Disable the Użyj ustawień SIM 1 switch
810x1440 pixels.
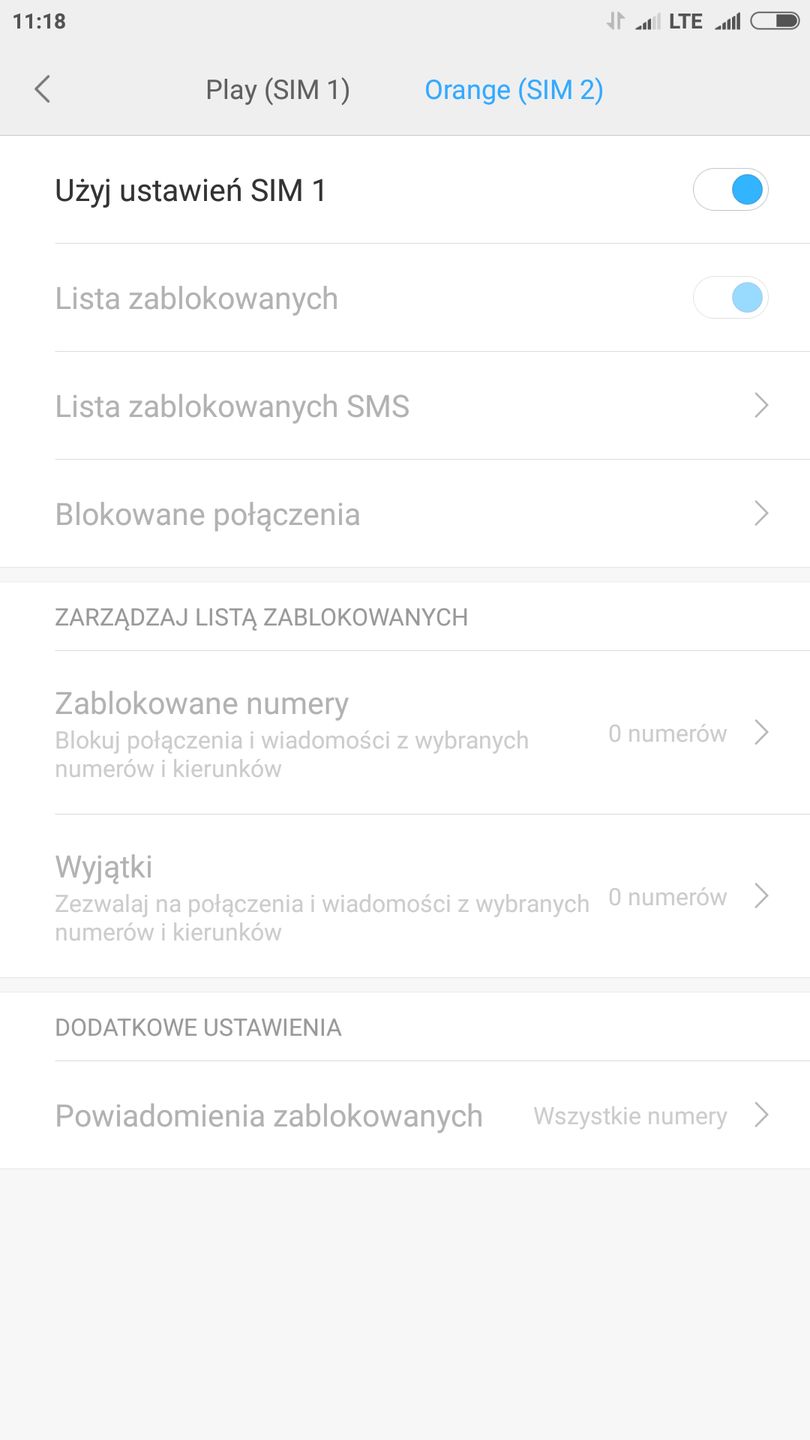[731, 189]
